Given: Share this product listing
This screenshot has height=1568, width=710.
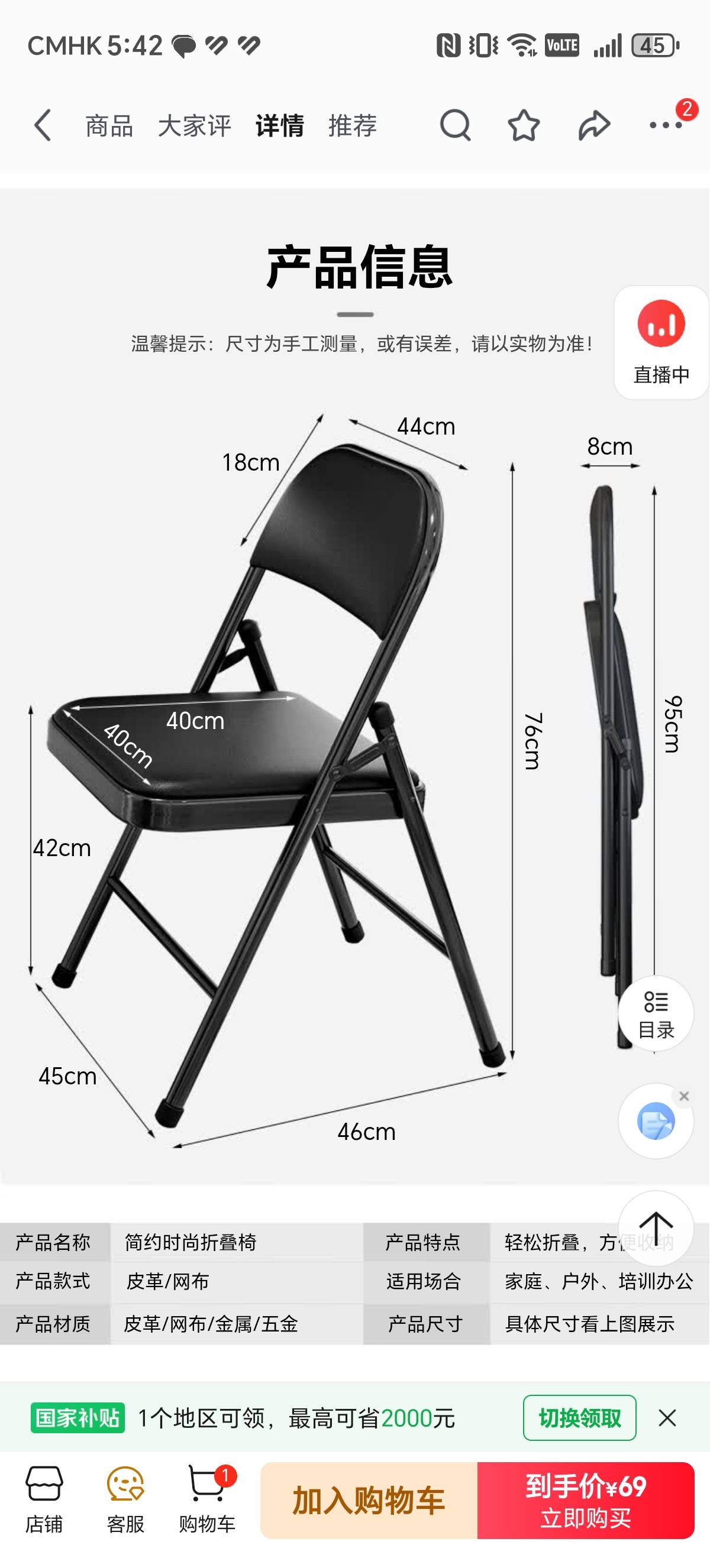Looking at the screenshot, I should [593, 126].
